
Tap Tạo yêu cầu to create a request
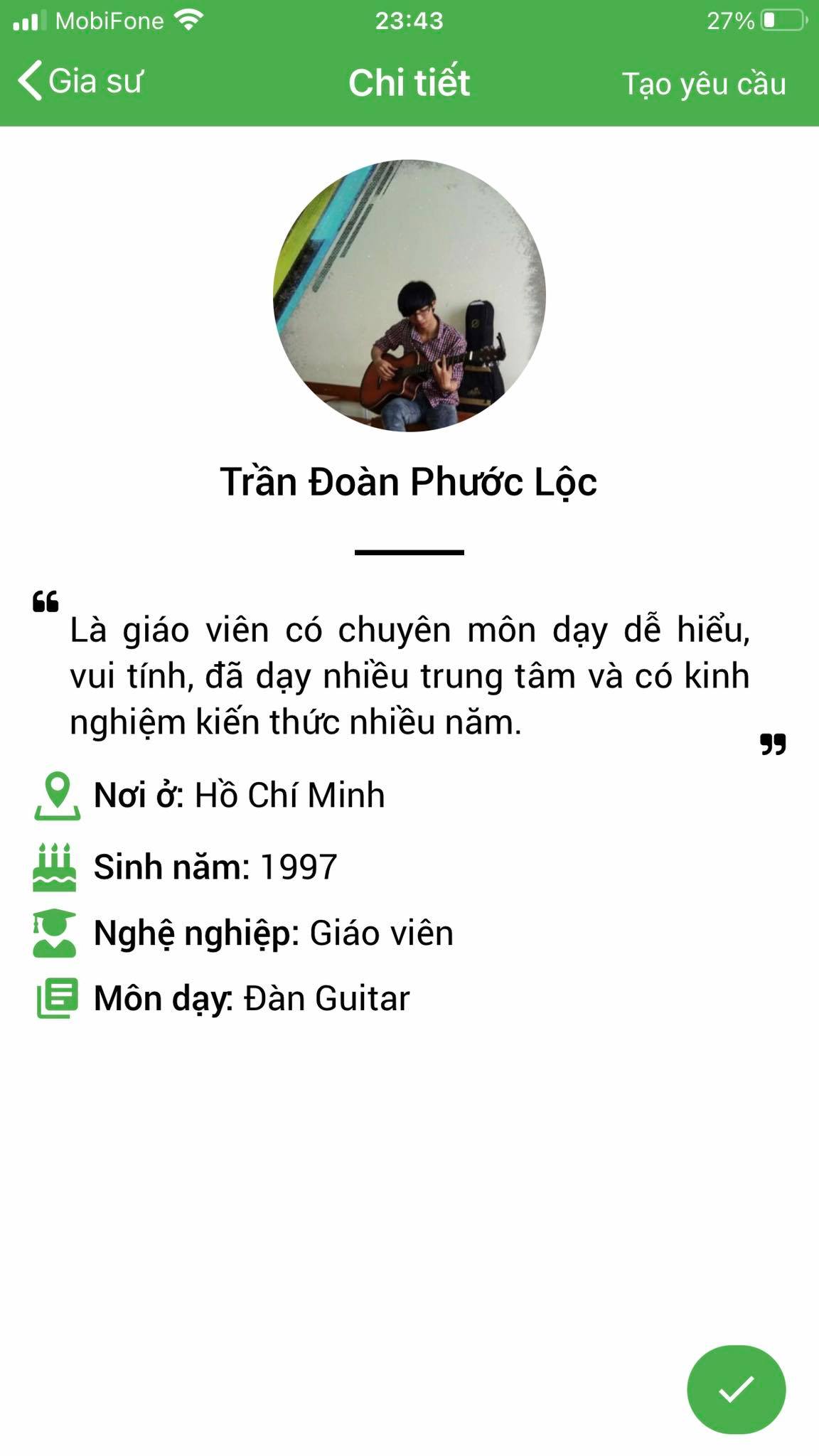tap(703, 83)
